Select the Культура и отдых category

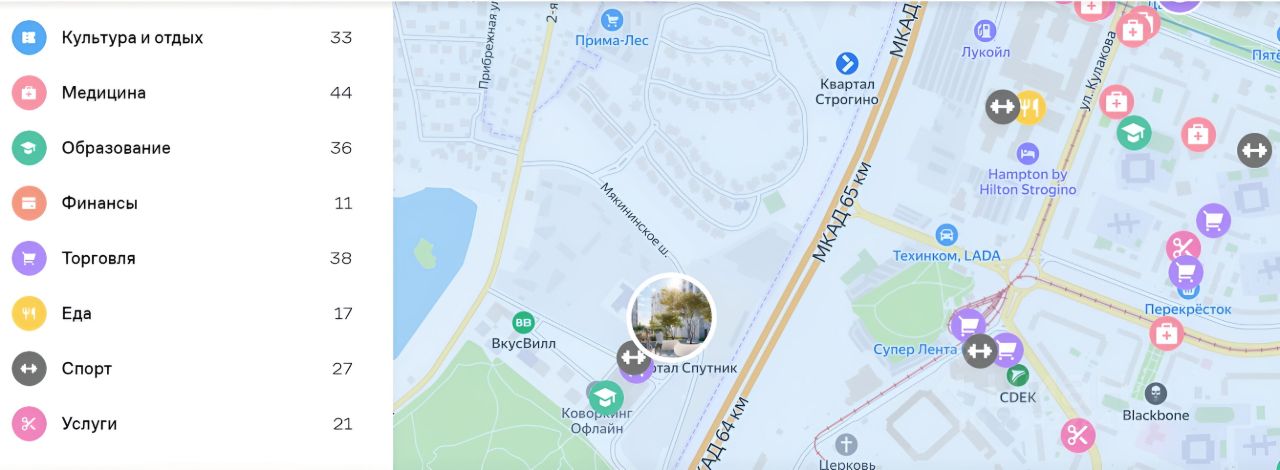(180, 38)
